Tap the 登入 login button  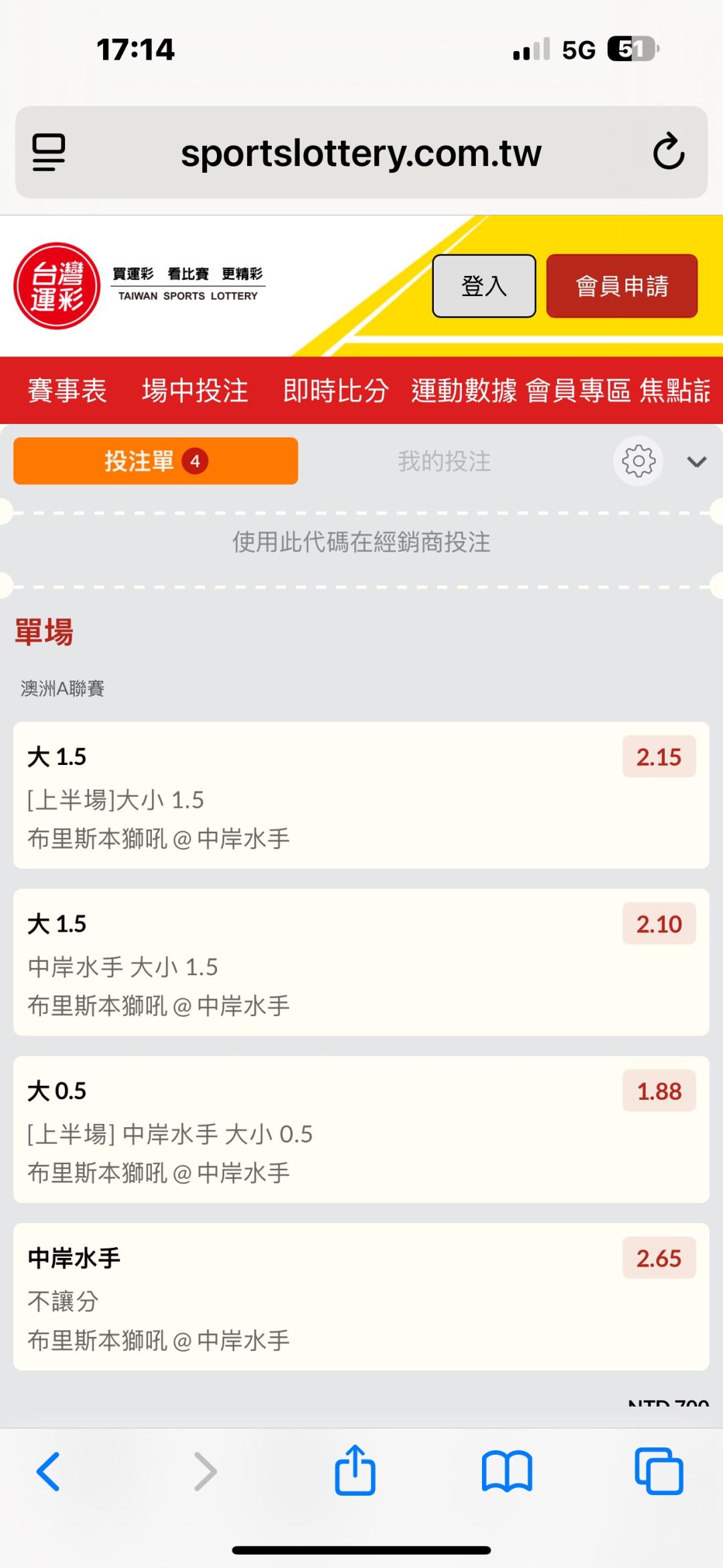[x=484, y=286]
